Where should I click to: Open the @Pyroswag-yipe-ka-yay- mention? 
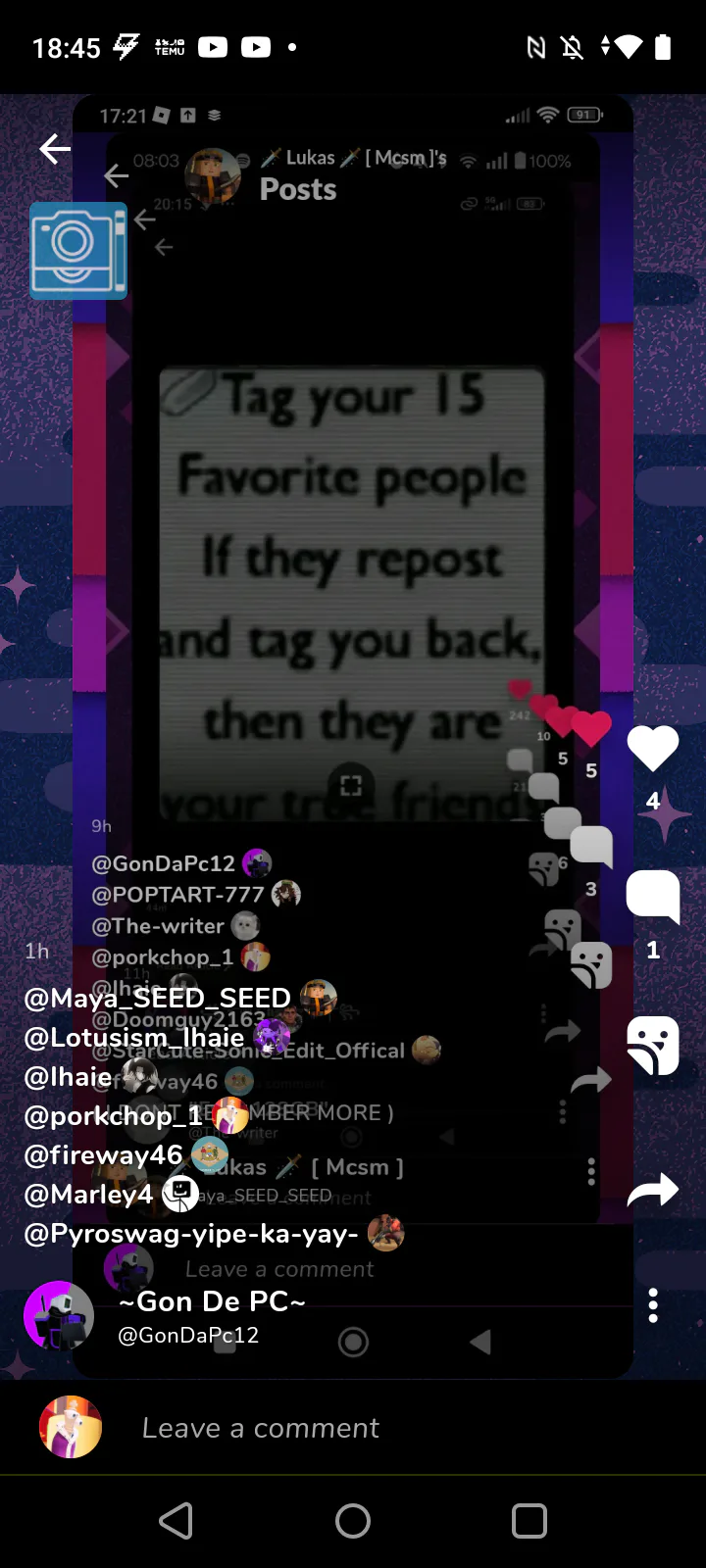coord(191,1233)
